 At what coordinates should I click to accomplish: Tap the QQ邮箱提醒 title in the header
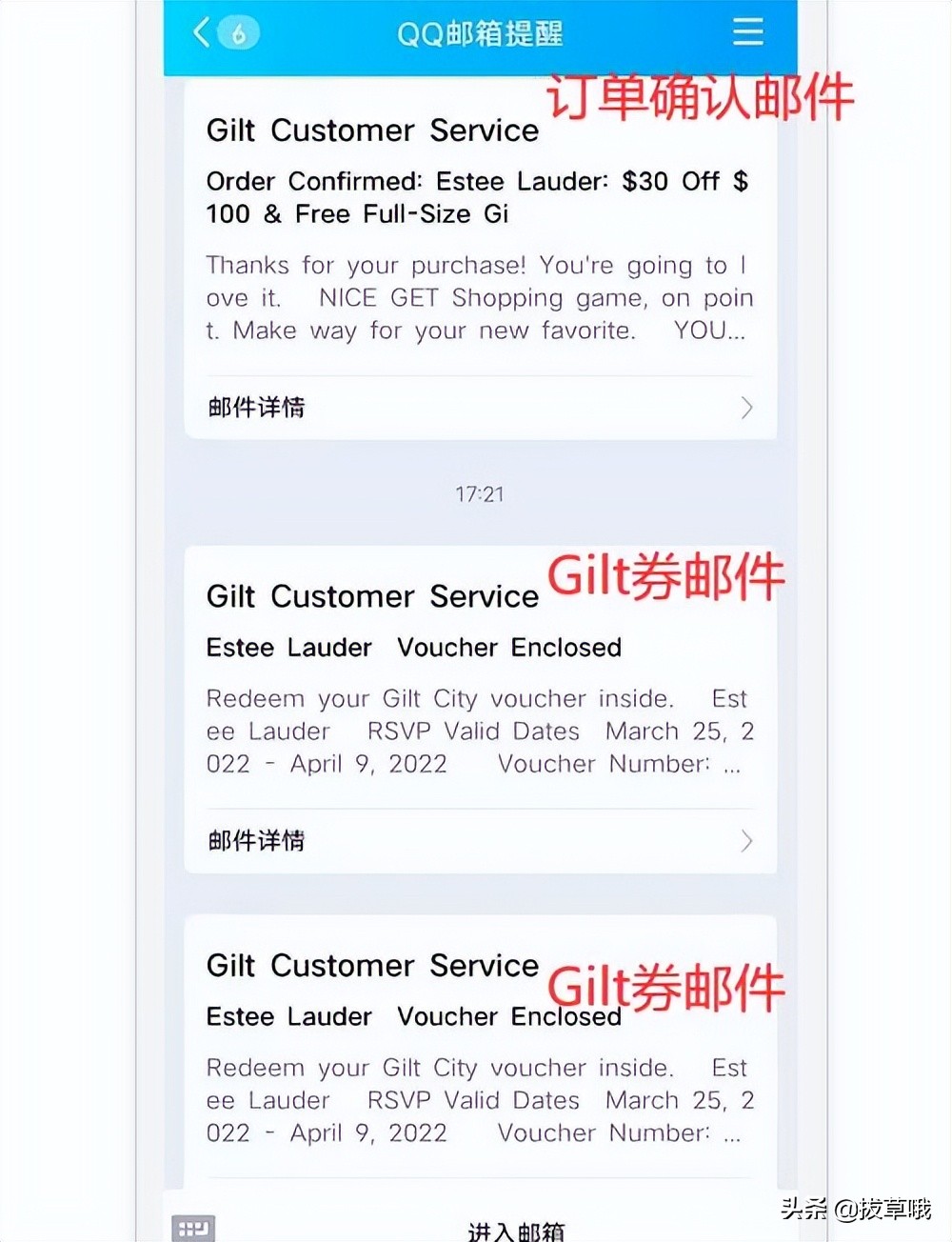point(481,31)
